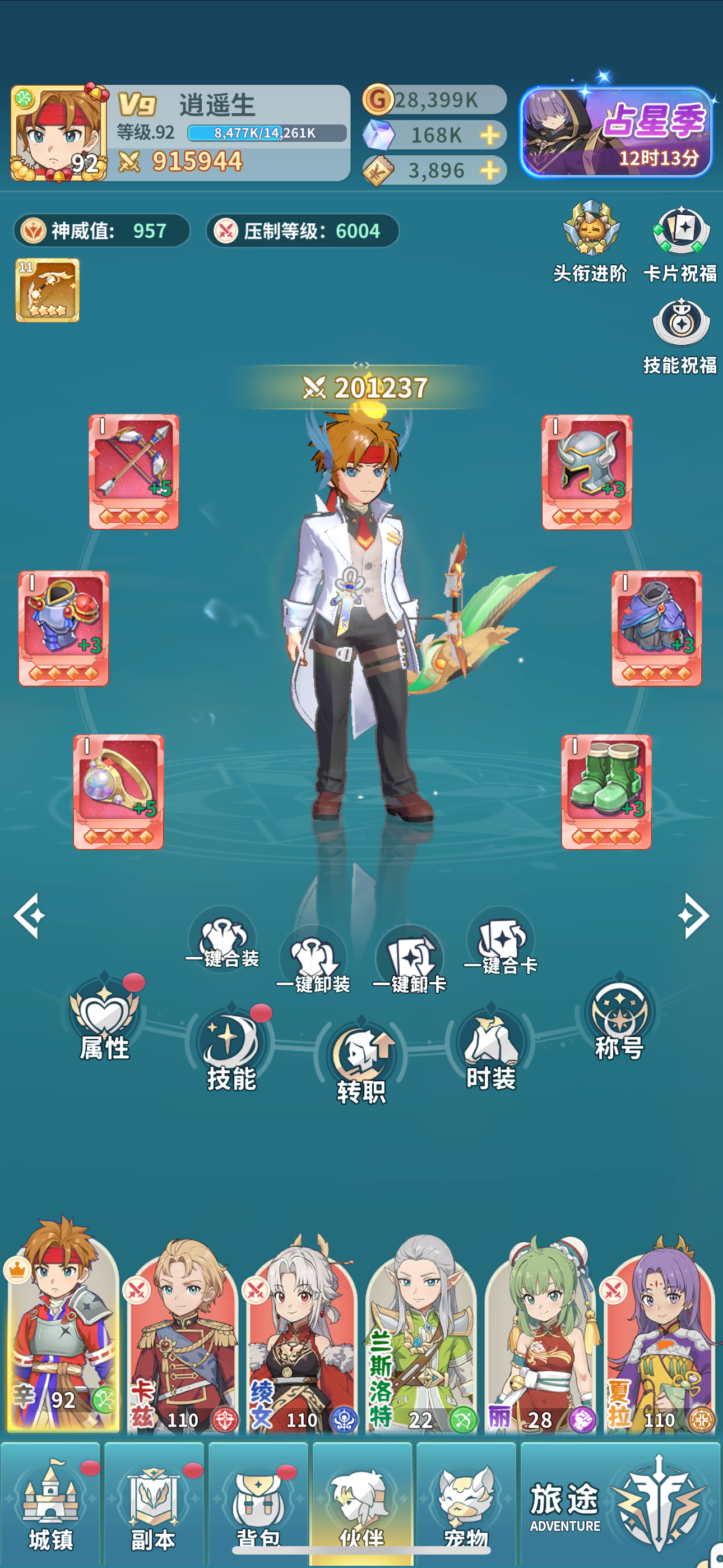Tap the helmet equipment slot
Viewport: 723px width, 1568px height.
[x=587, y=472]
